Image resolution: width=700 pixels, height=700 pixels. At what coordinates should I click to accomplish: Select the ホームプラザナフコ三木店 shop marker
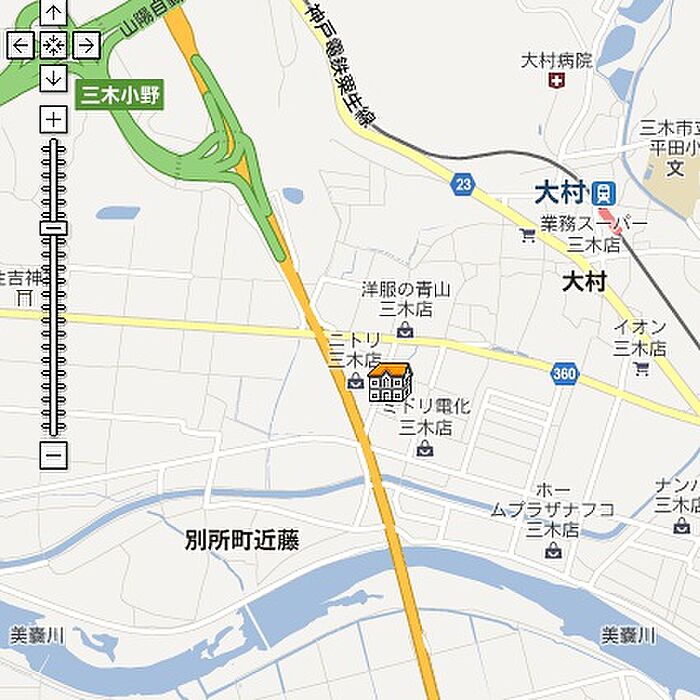point(554,550)
